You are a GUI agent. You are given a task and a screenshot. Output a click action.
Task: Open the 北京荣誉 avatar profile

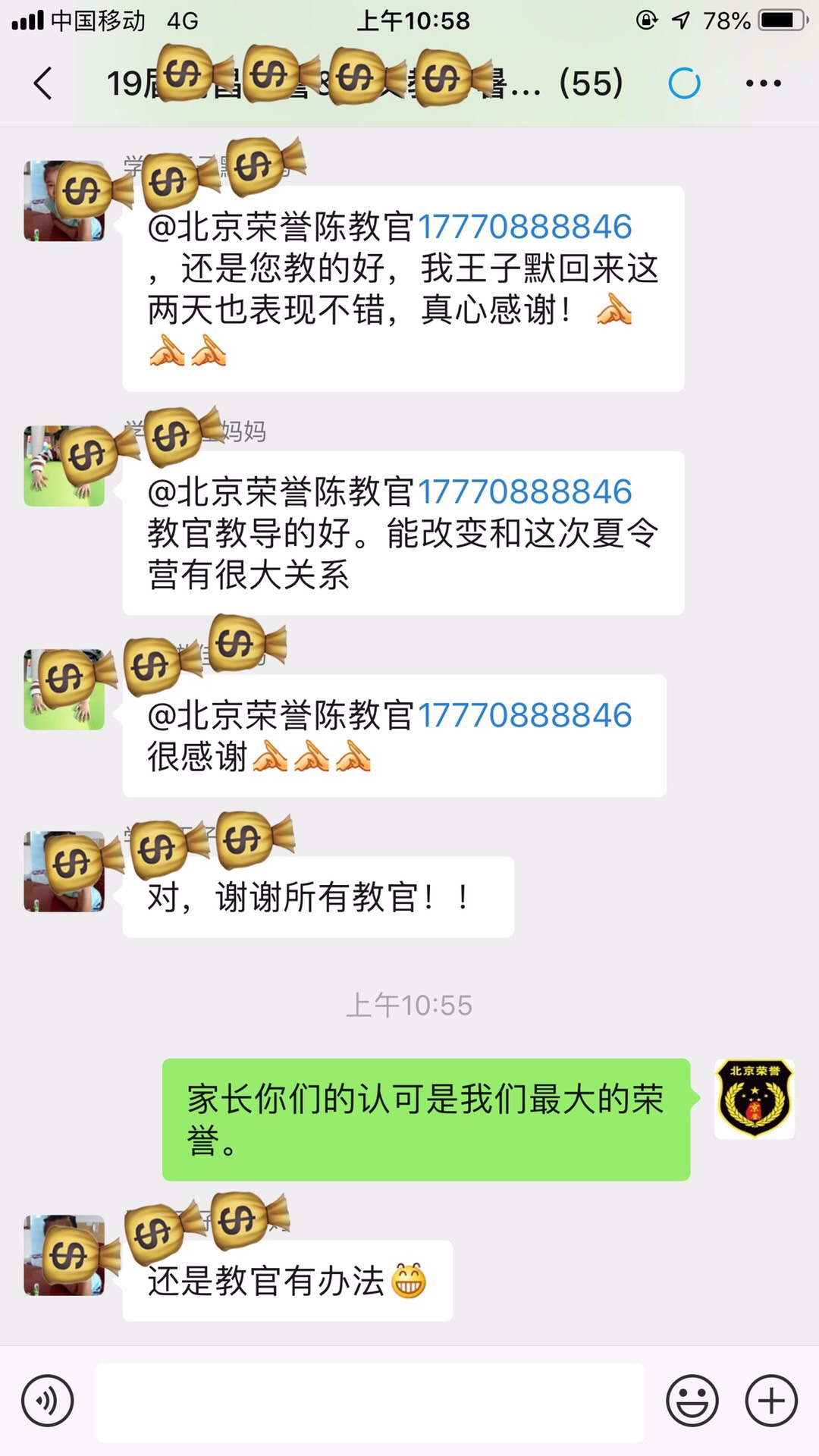(754, 1099)
